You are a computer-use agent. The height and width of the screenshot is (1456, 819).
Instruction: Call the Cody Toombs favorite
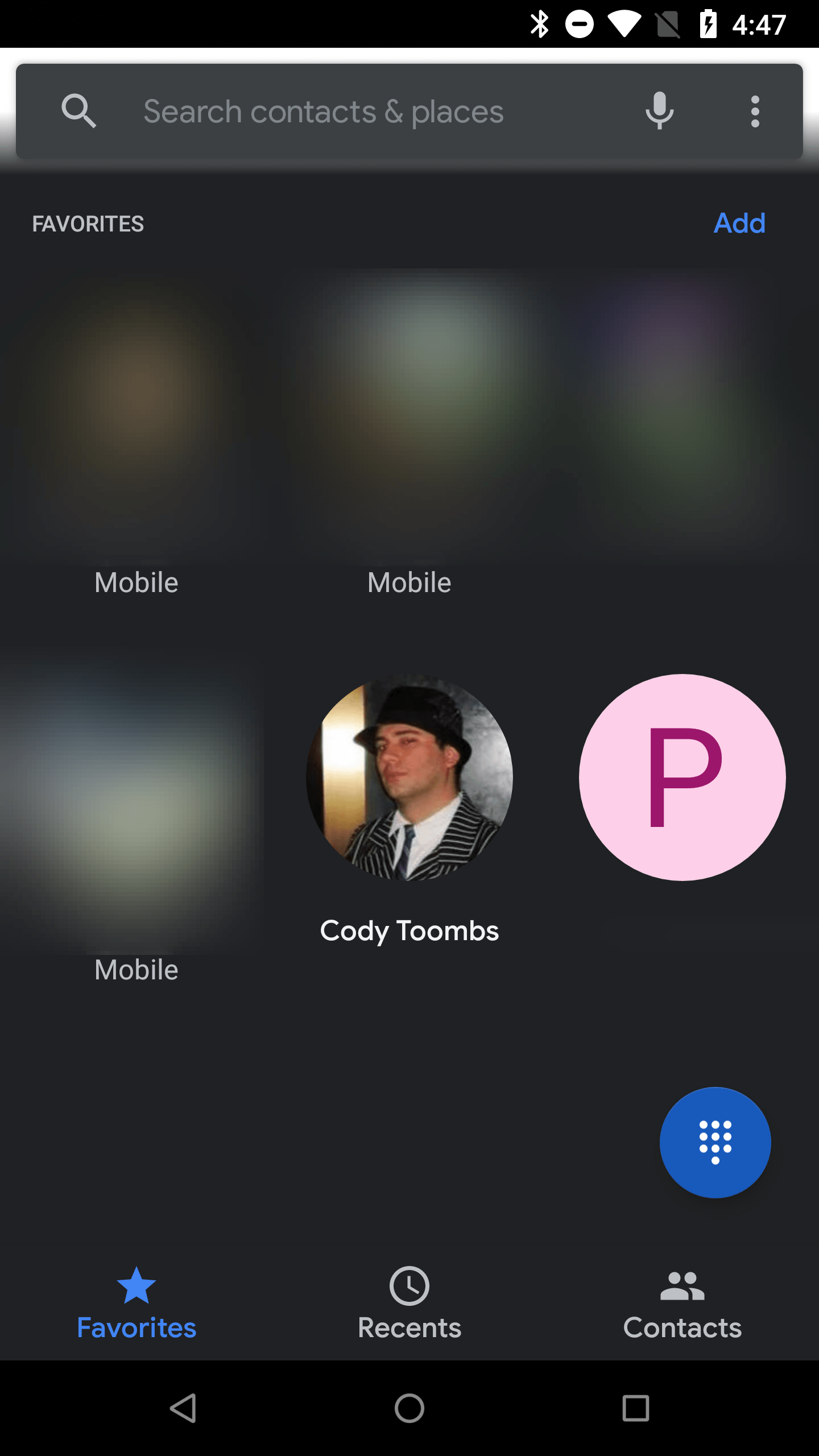[x=409, y=777]
